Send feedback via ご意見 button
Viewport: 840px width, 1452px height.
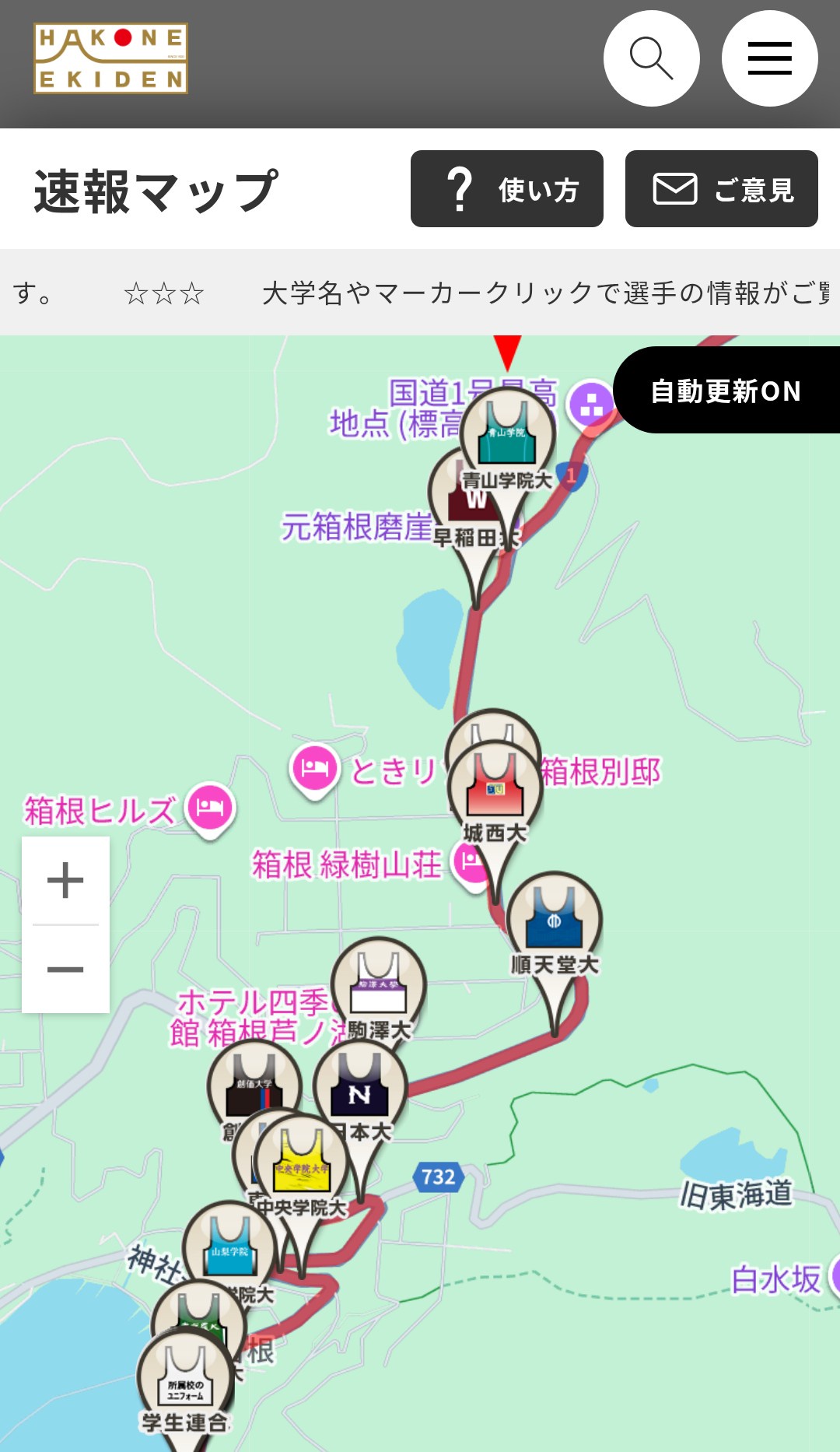coord(721,189)
